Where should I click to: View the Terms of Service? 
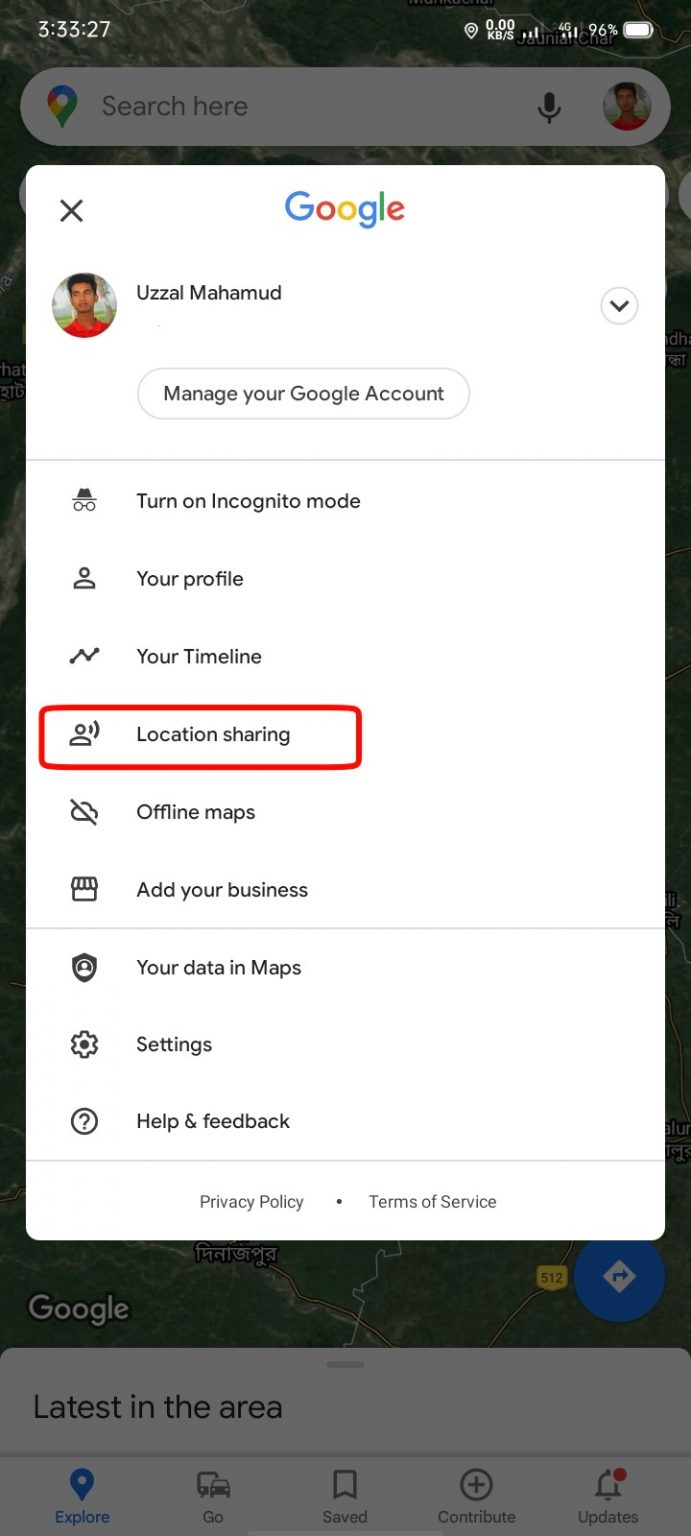pos(432,1202)
